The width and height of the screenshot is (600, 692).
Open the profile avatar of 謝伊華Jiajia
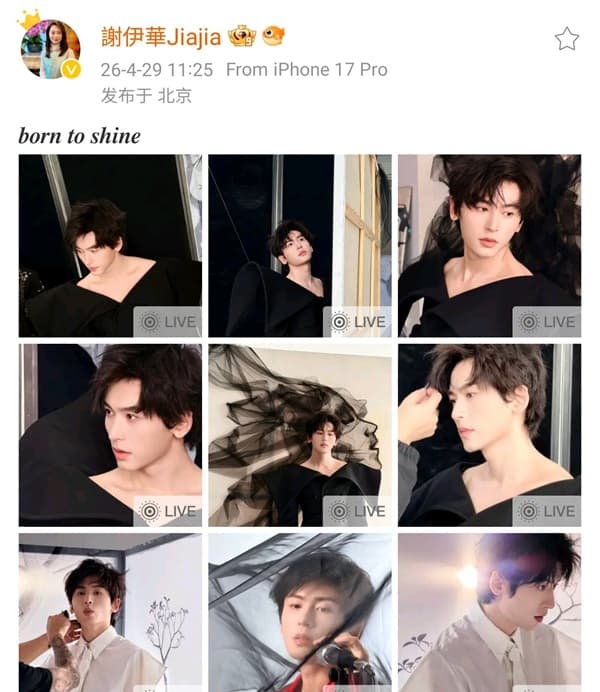point(51,47)
